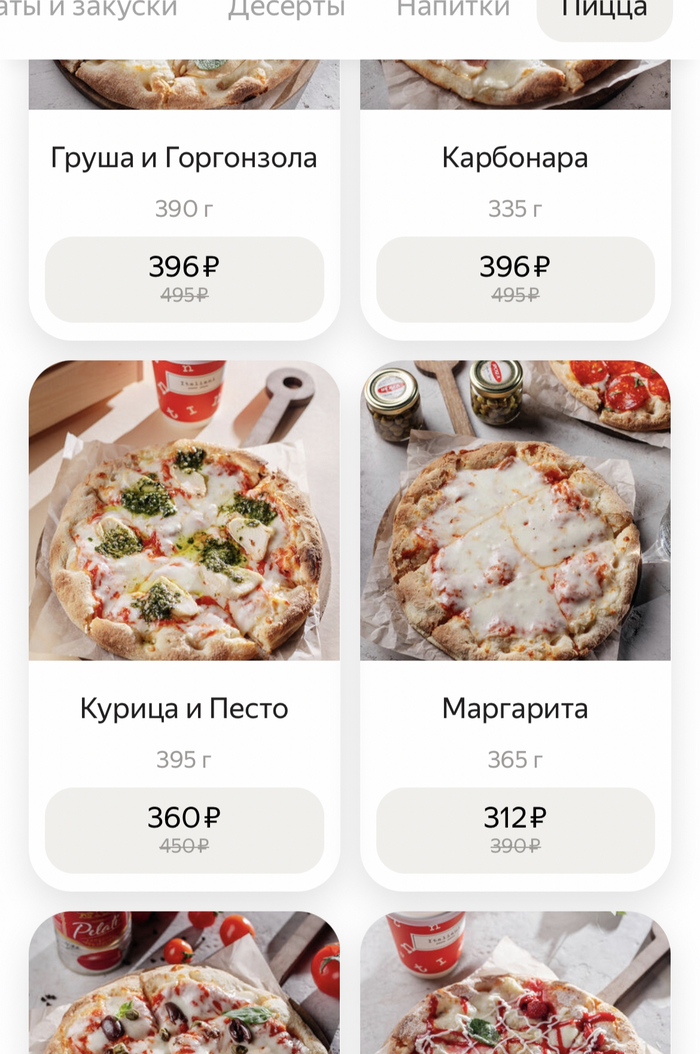
Task: Add Карбонара pizza for 396₽
Action: 515,279
